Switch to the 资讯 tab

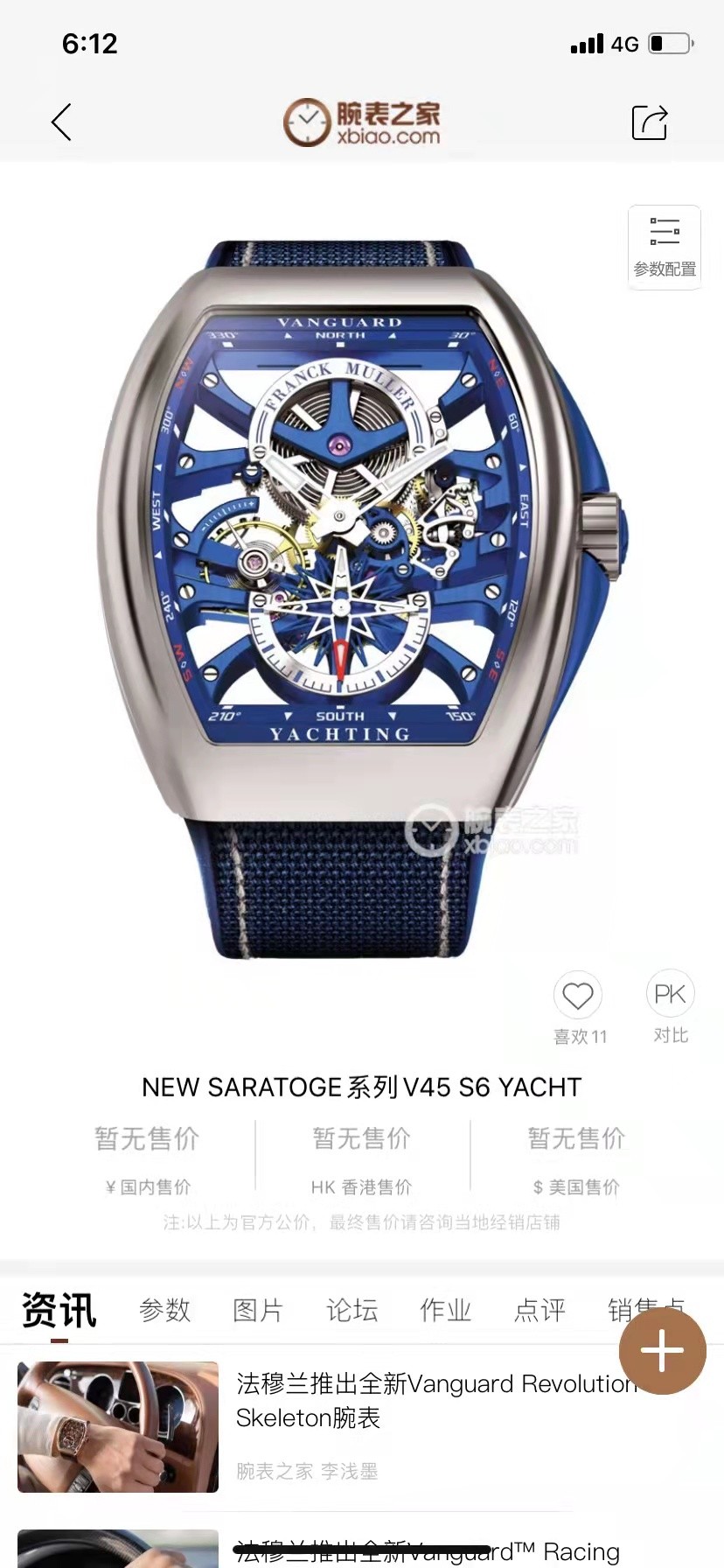[59, 1311]
